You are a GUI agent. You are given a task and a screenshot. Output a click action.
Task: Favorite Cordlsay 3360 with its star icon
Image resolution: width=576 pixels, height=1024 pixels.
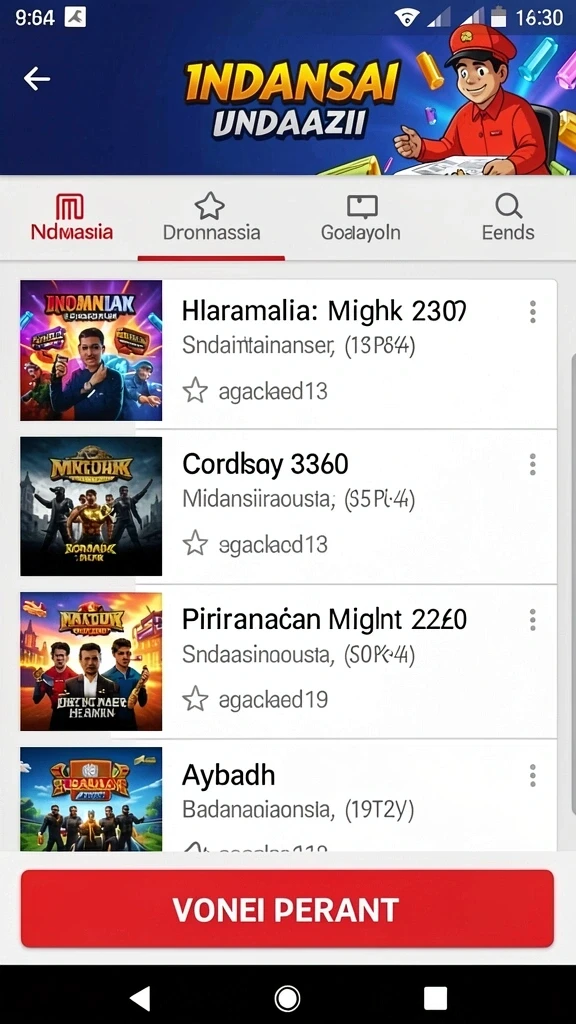[x=195, y=543]
